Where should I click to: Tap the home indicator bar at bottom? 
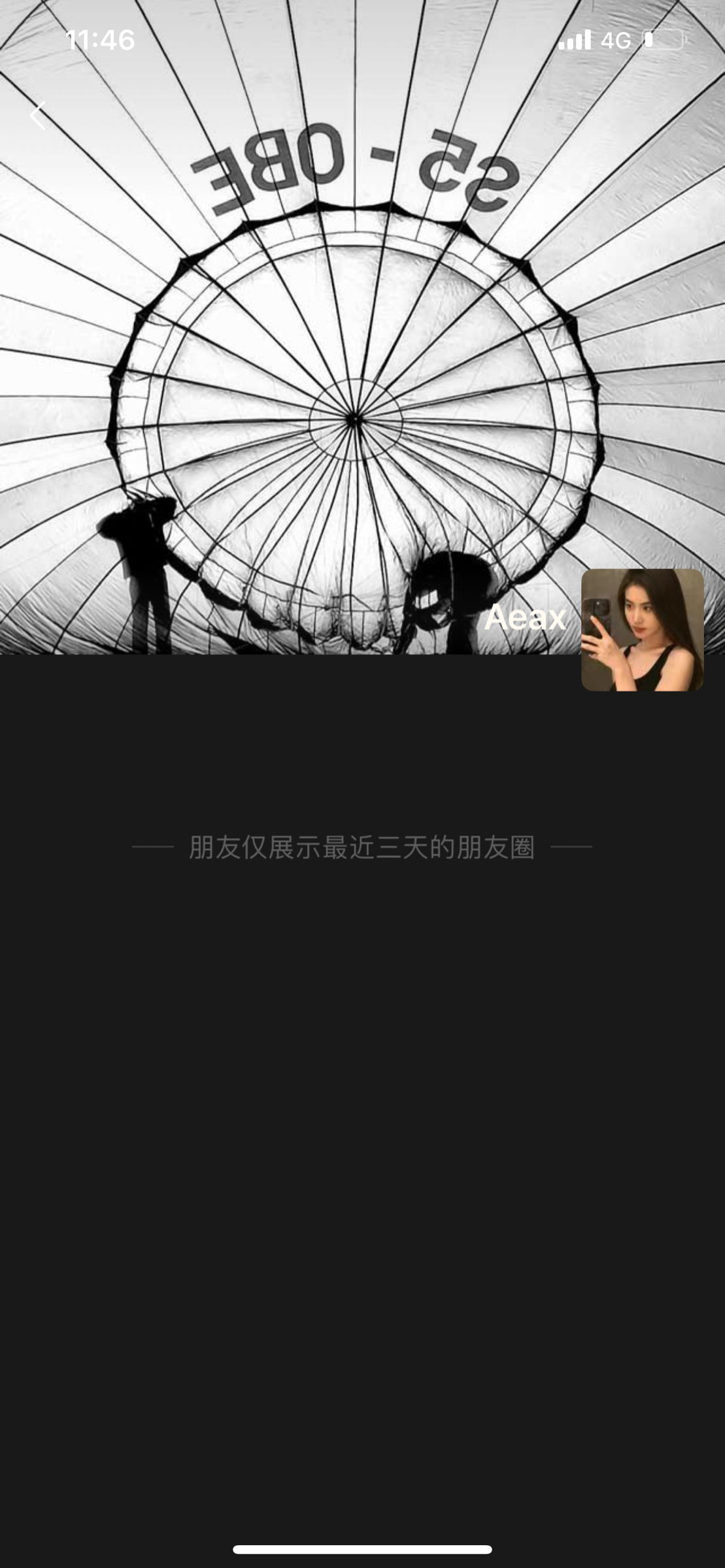pyautogui.click(x=362, y=1549)
